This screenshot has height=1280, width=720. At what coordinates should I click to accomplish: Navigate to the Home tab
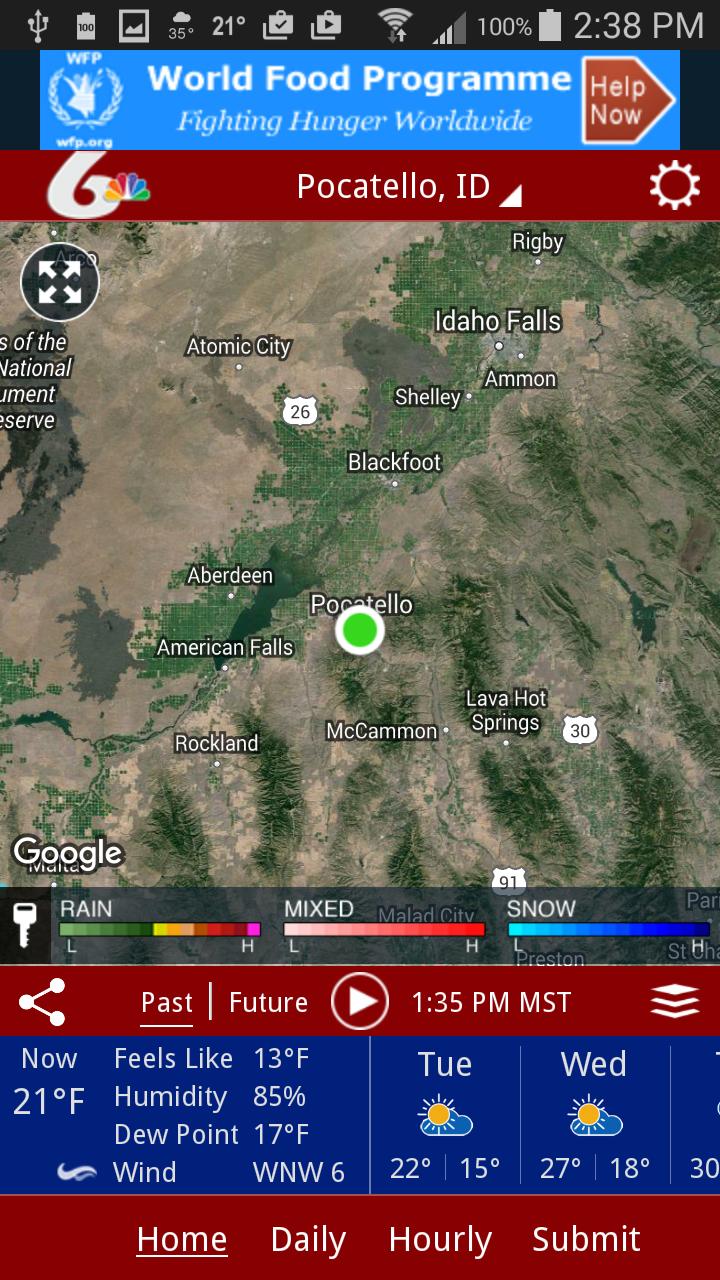[x=182, y=1239]
